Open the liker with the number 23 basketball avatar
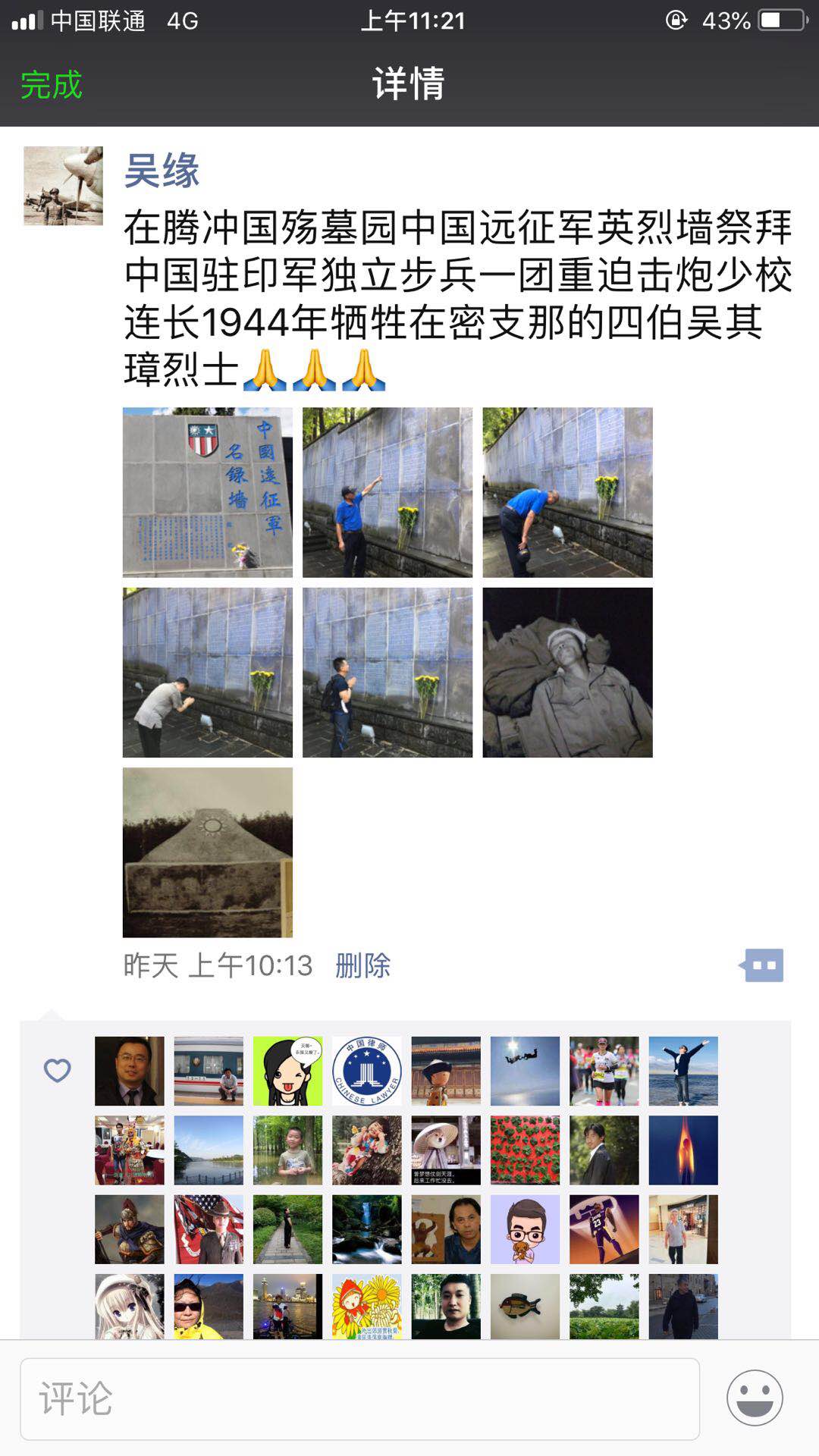 tap(604, 1229)
